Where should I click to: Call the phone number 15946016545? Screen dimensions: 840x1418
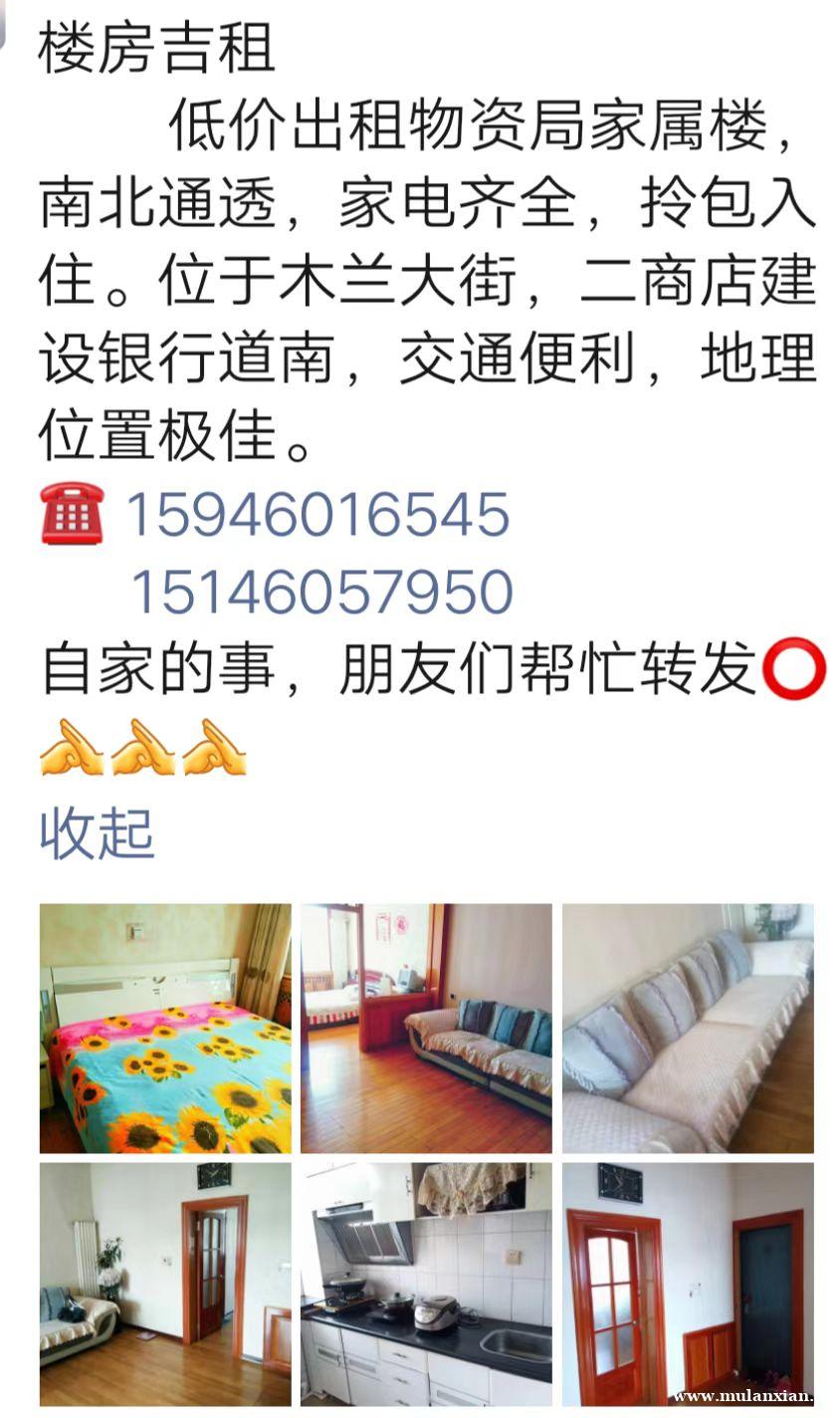click(x=317, y=514)
